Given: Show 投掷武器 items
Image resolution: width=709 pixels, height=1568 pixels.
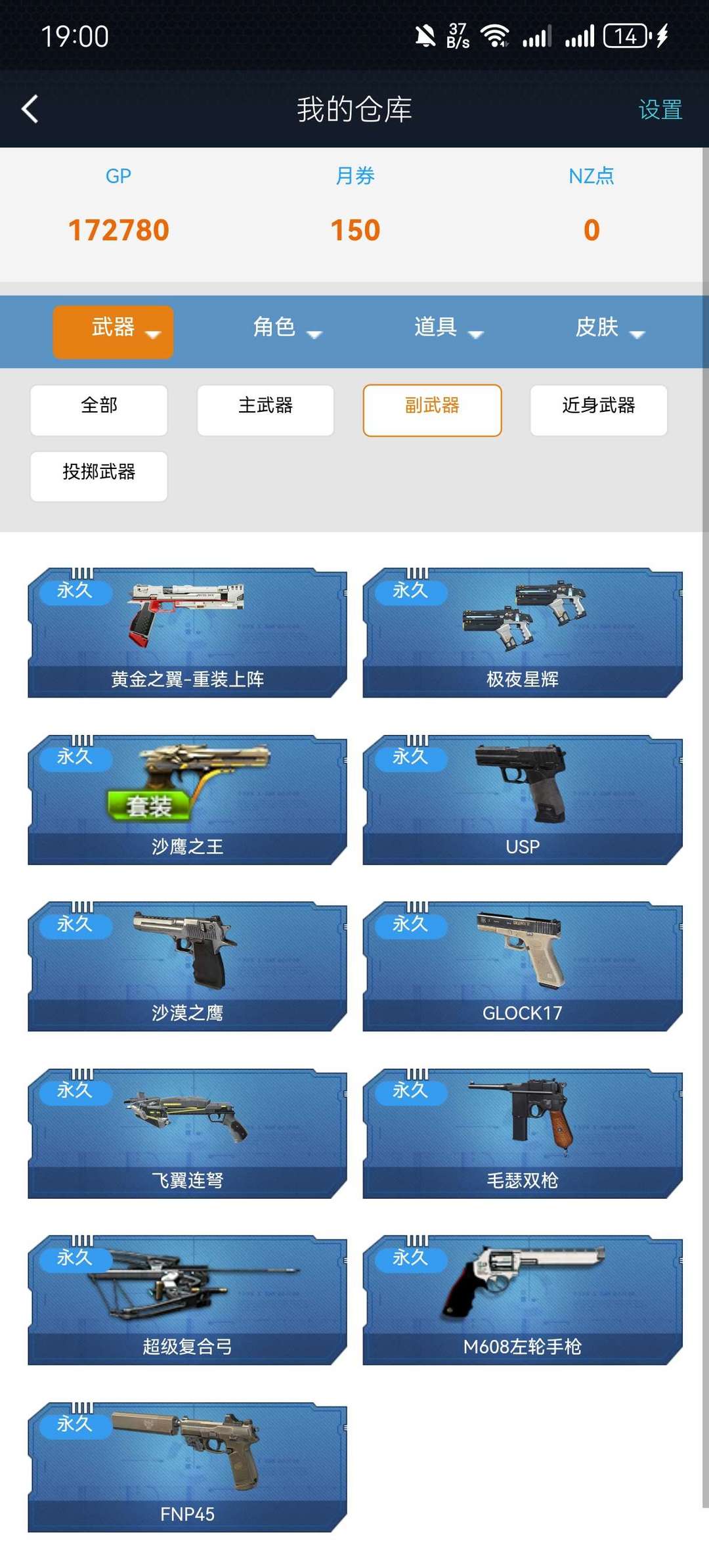Looking at the screenshot, I should (x=99, y=476).
